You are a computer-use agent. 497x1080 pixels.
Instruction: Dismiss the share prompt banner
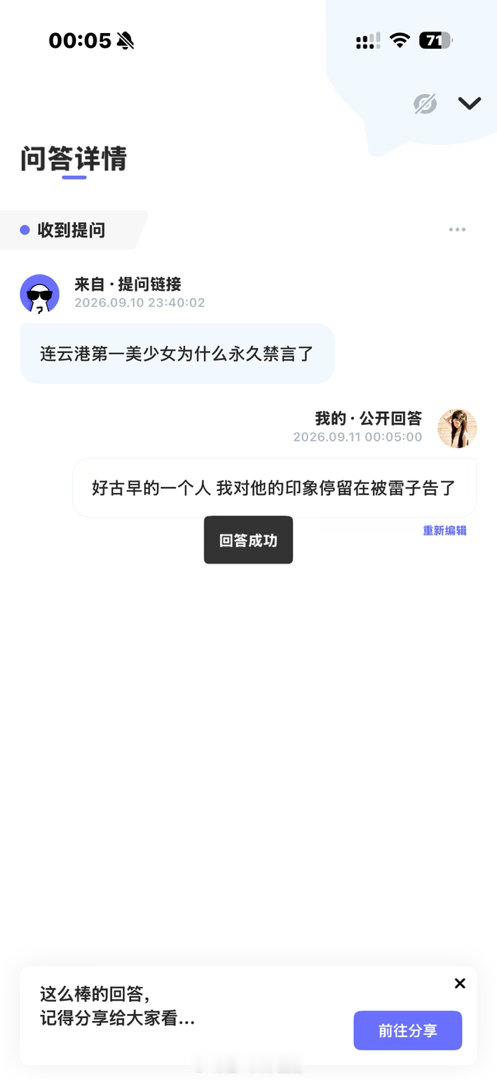click(460, 984)
